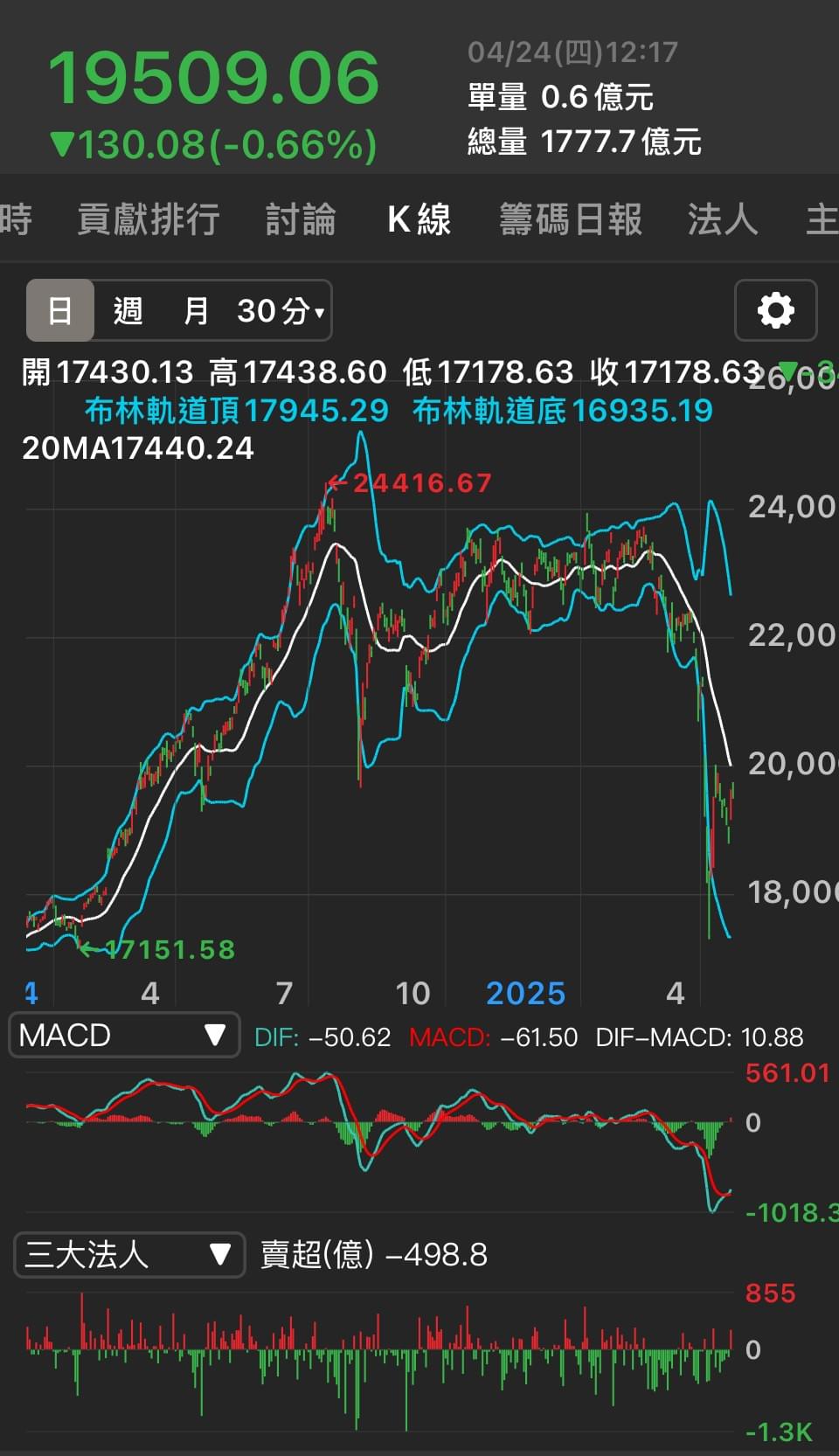Switch chart to 週 weekly period
Image resolution: width=839 pixels, height=1456 pixels.
(x=128, y=310)
